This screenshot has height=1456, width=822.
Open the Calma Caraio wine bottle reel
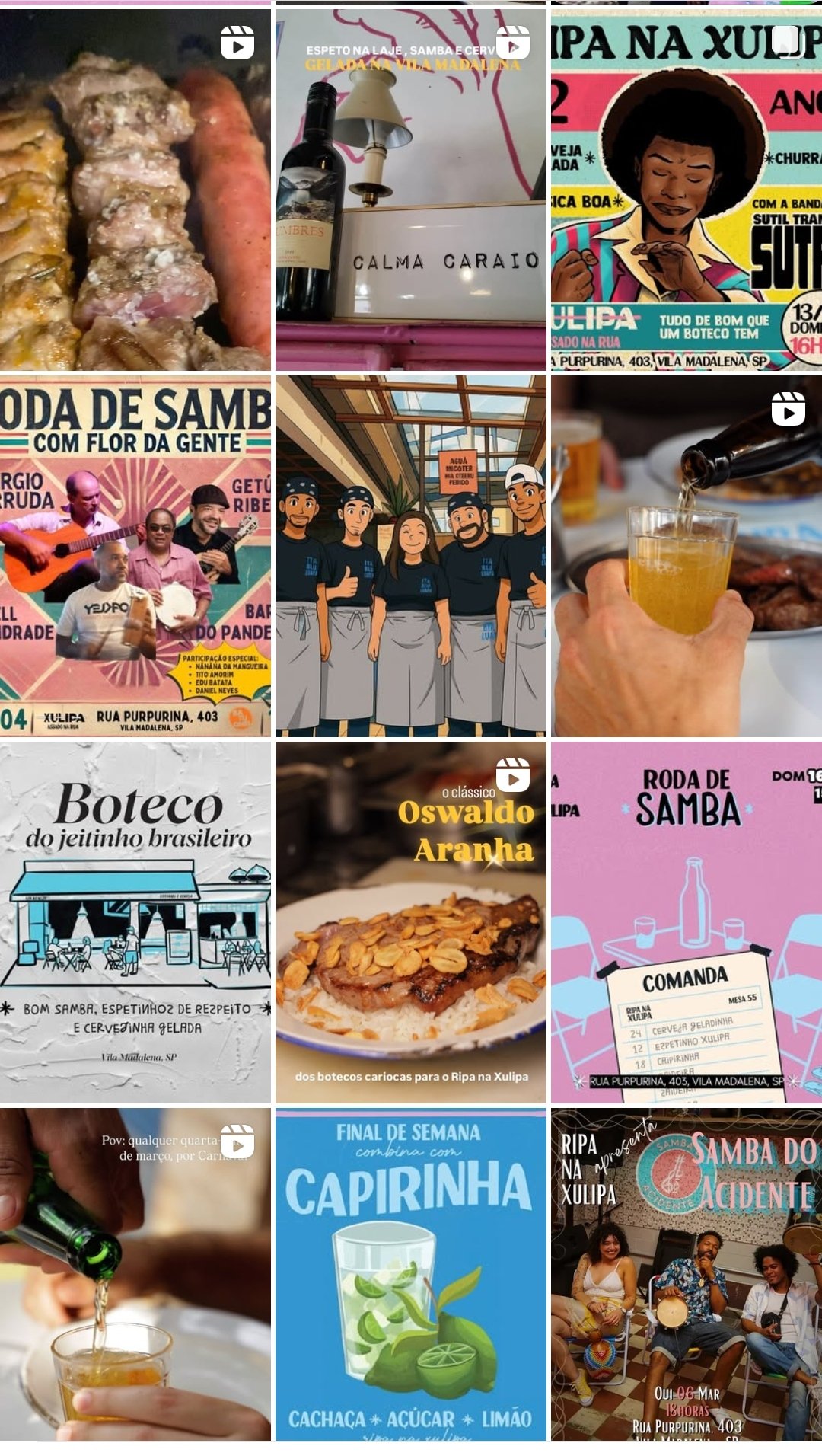(x=411, y=190)
